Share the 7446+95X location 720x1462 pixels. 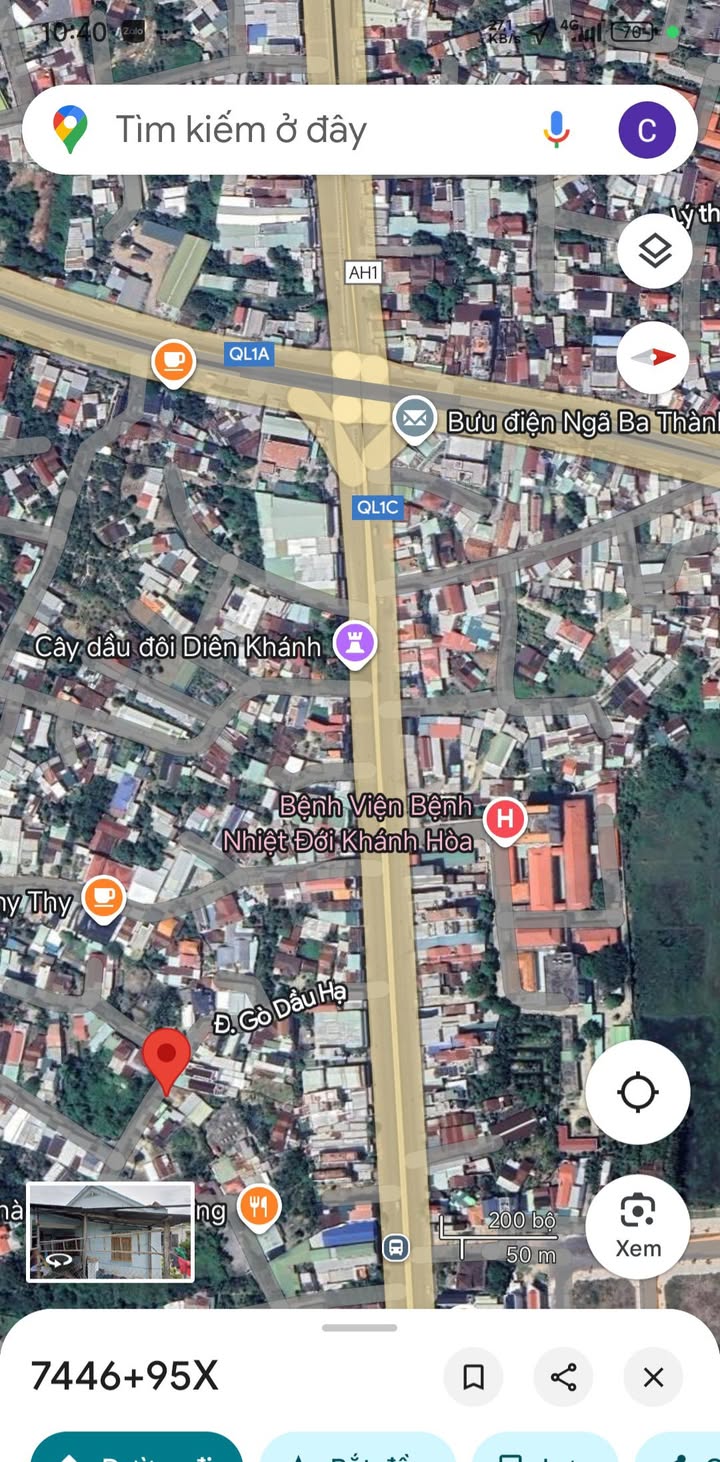564,1378
